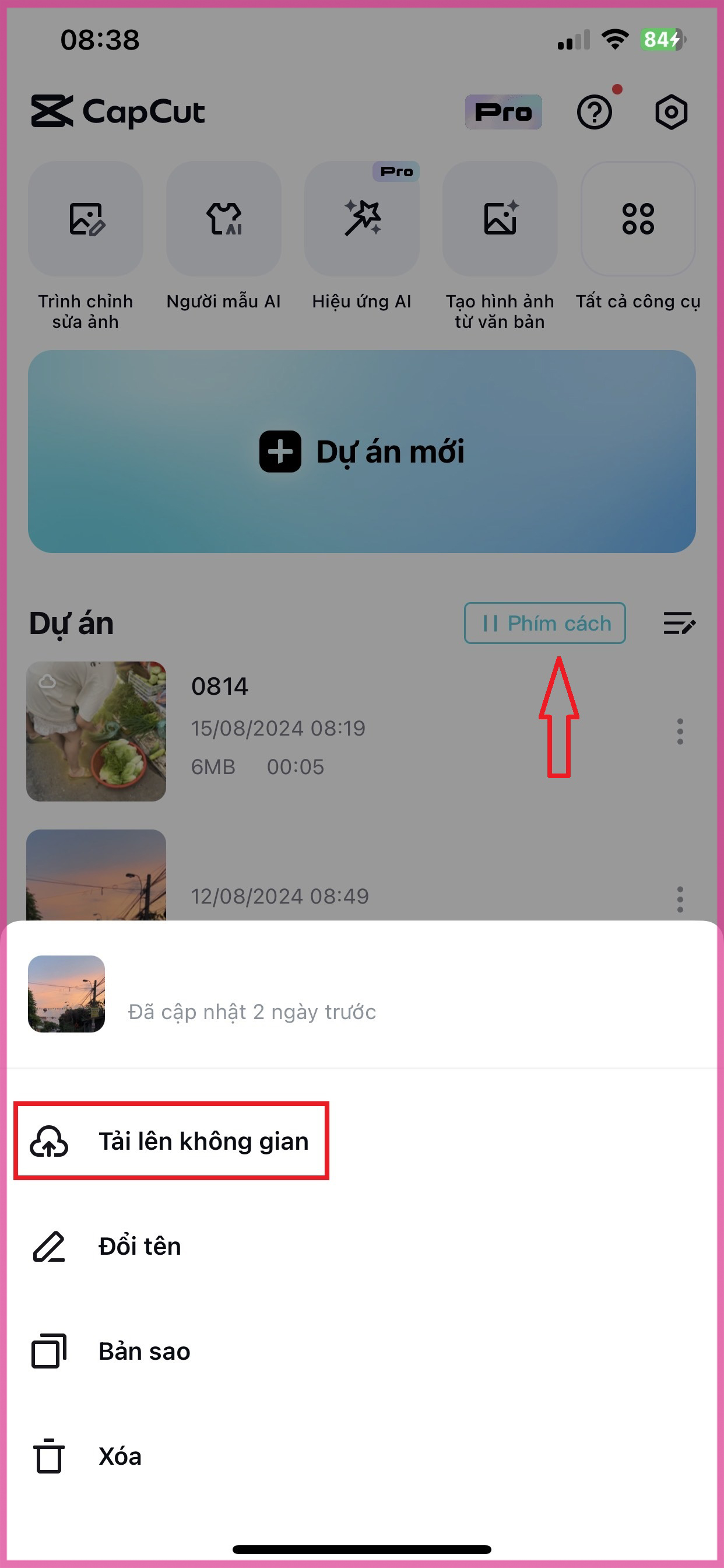This screenshot has width=724, height=1568.
Task: Start a Dự án mới project
Action: click(x=362, y=452)
